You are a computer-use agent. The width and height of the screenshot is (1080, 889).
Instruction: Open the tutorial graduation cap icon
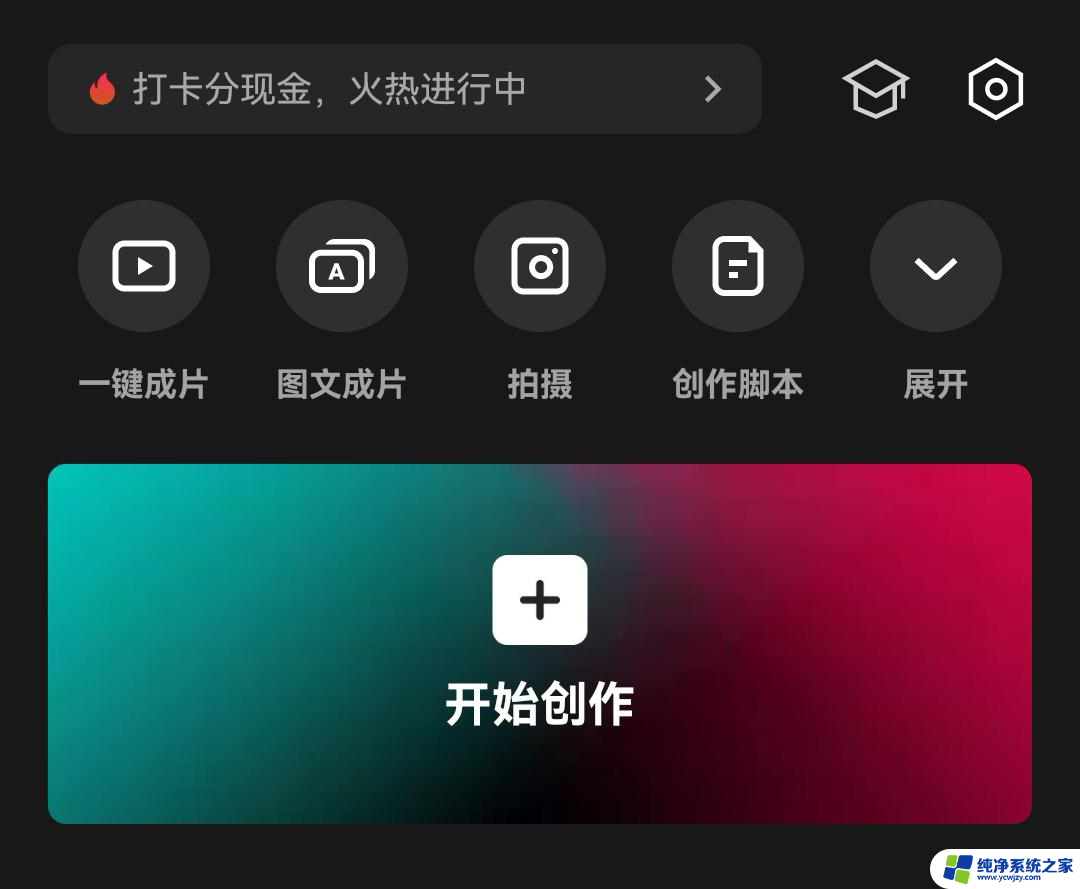click(875, 89)
